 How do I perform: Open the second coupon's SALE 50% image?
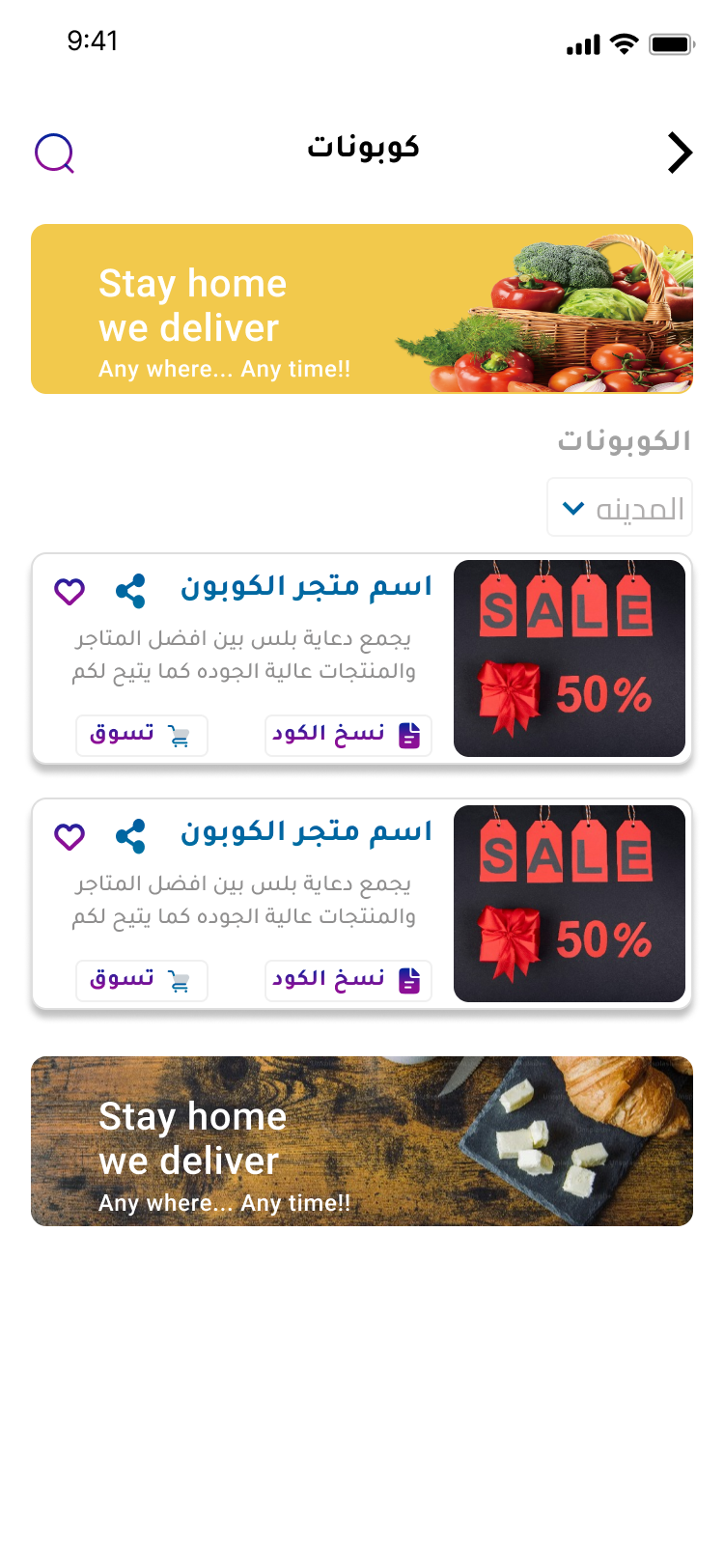569,904
